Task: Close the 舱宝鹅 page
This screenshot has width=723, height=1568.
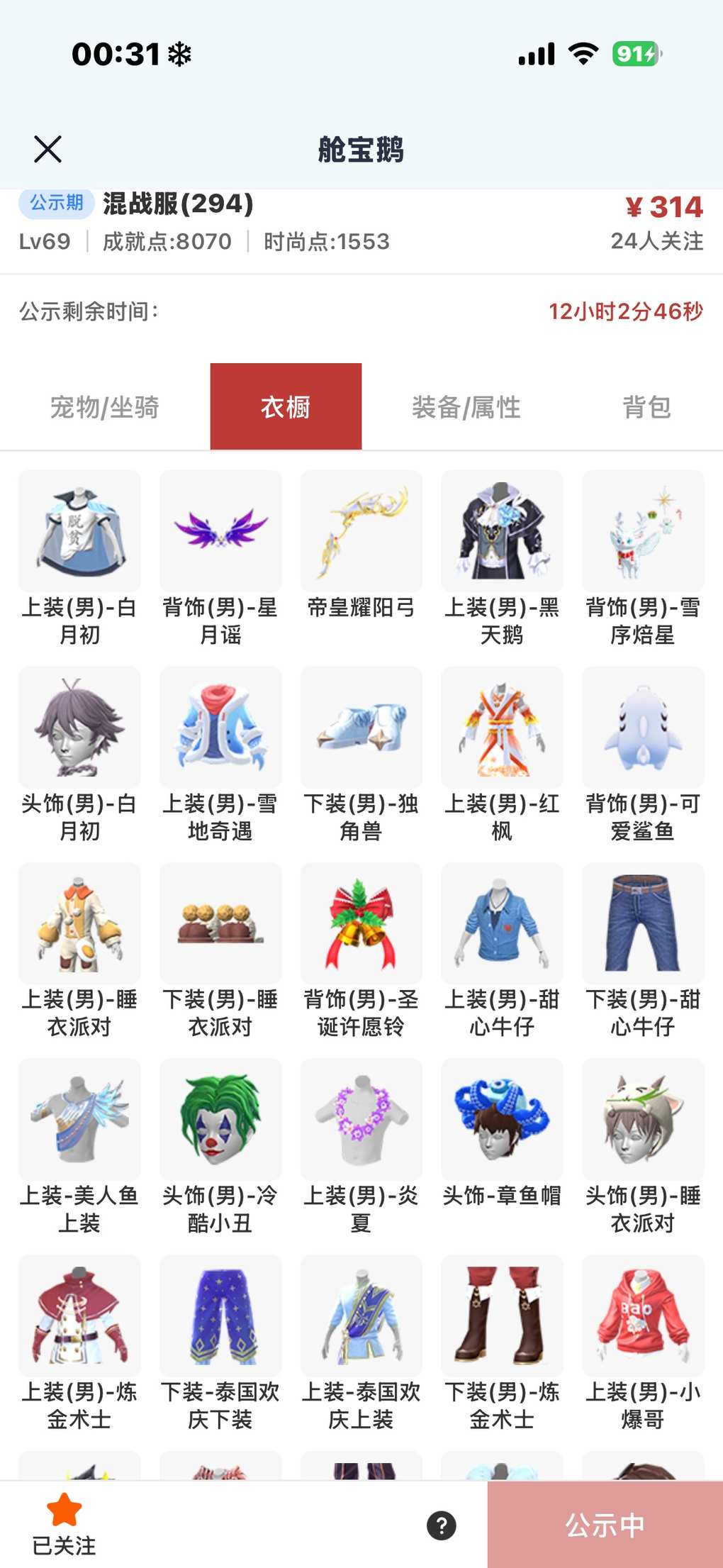Action: click(x=47, y=149)
